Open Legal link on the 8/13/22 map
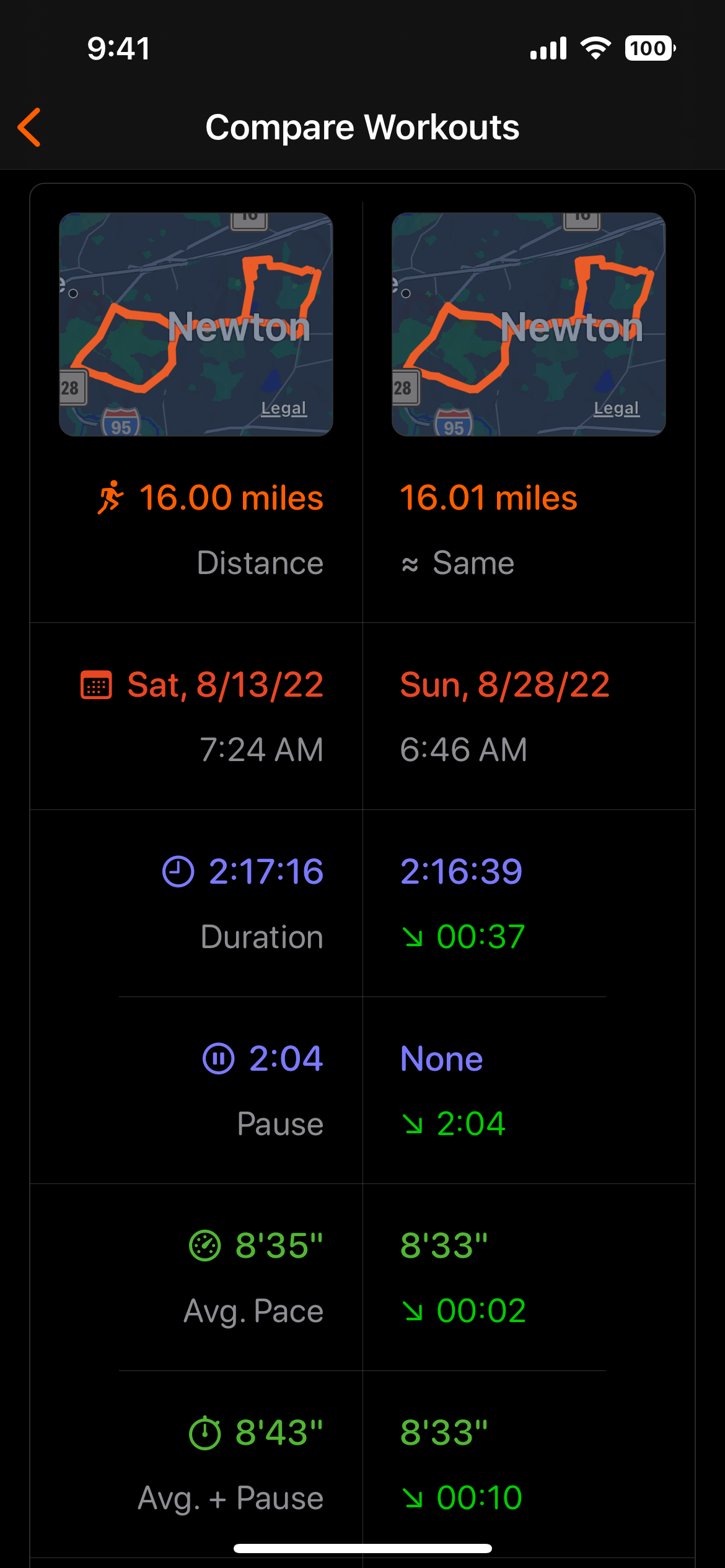 point(284,409)
